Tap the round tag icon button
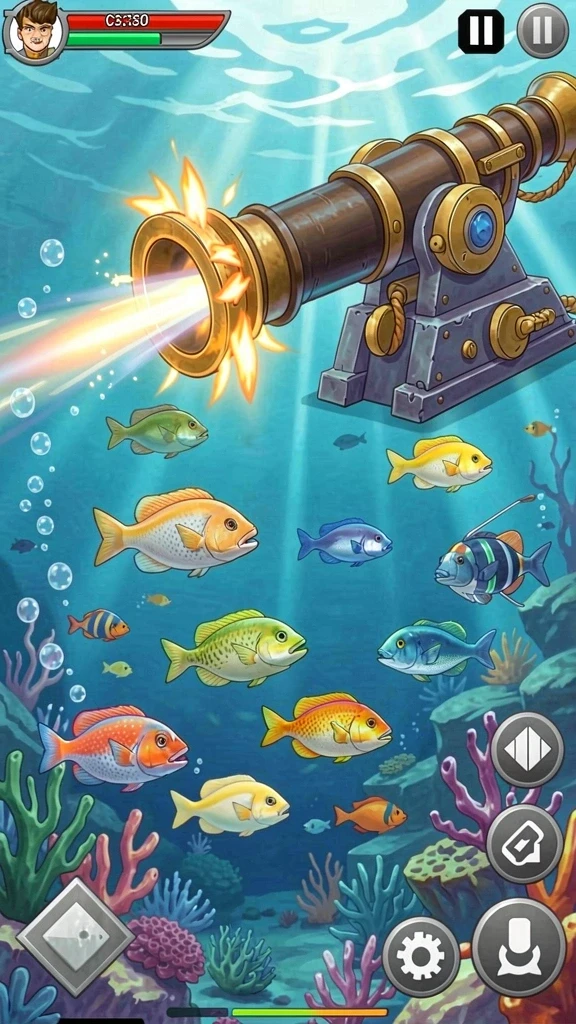The image size is (576, 1024). click(525, 844)
